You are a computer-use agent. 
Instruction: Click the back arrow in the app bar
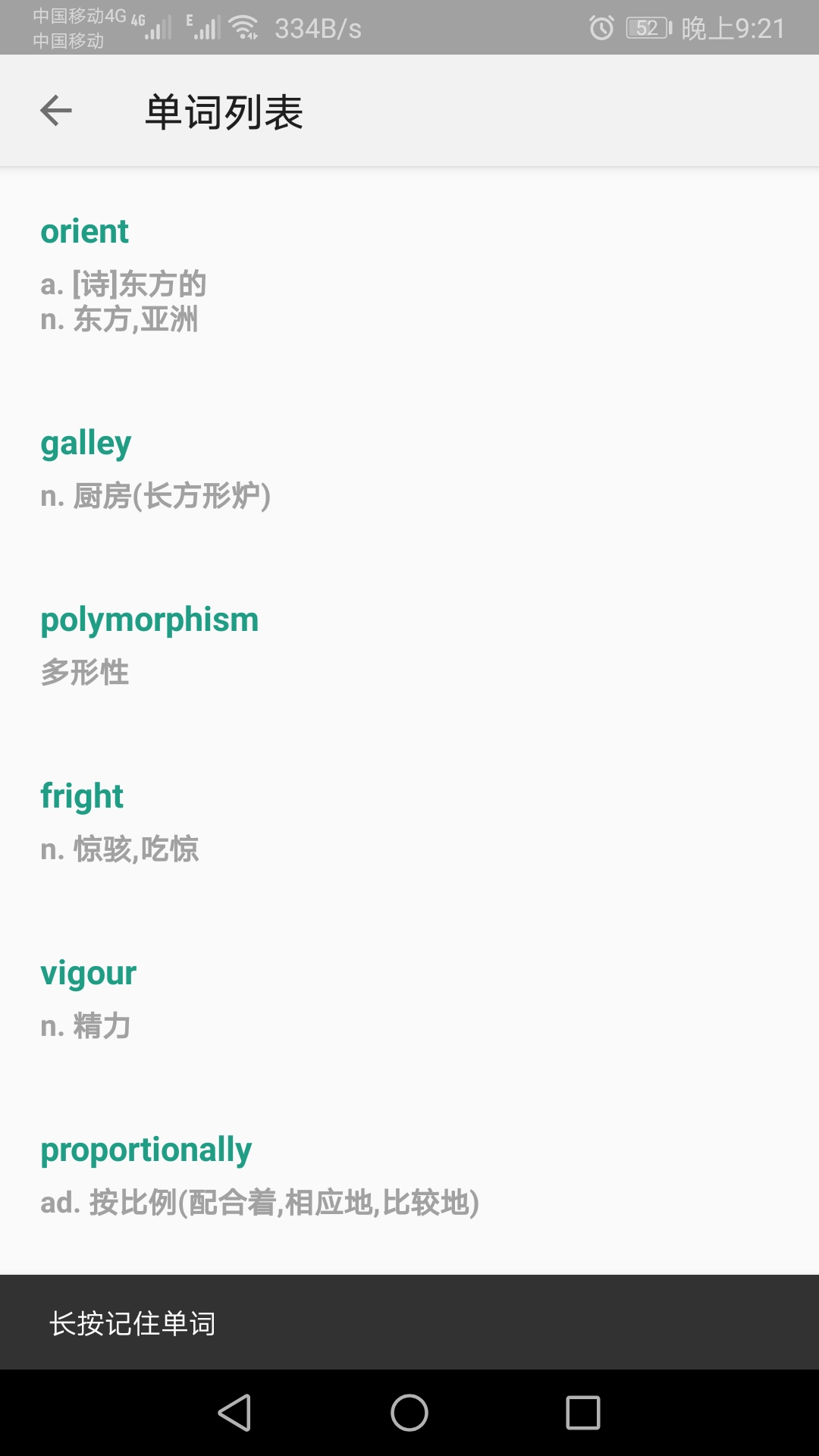tap(55, 110)
